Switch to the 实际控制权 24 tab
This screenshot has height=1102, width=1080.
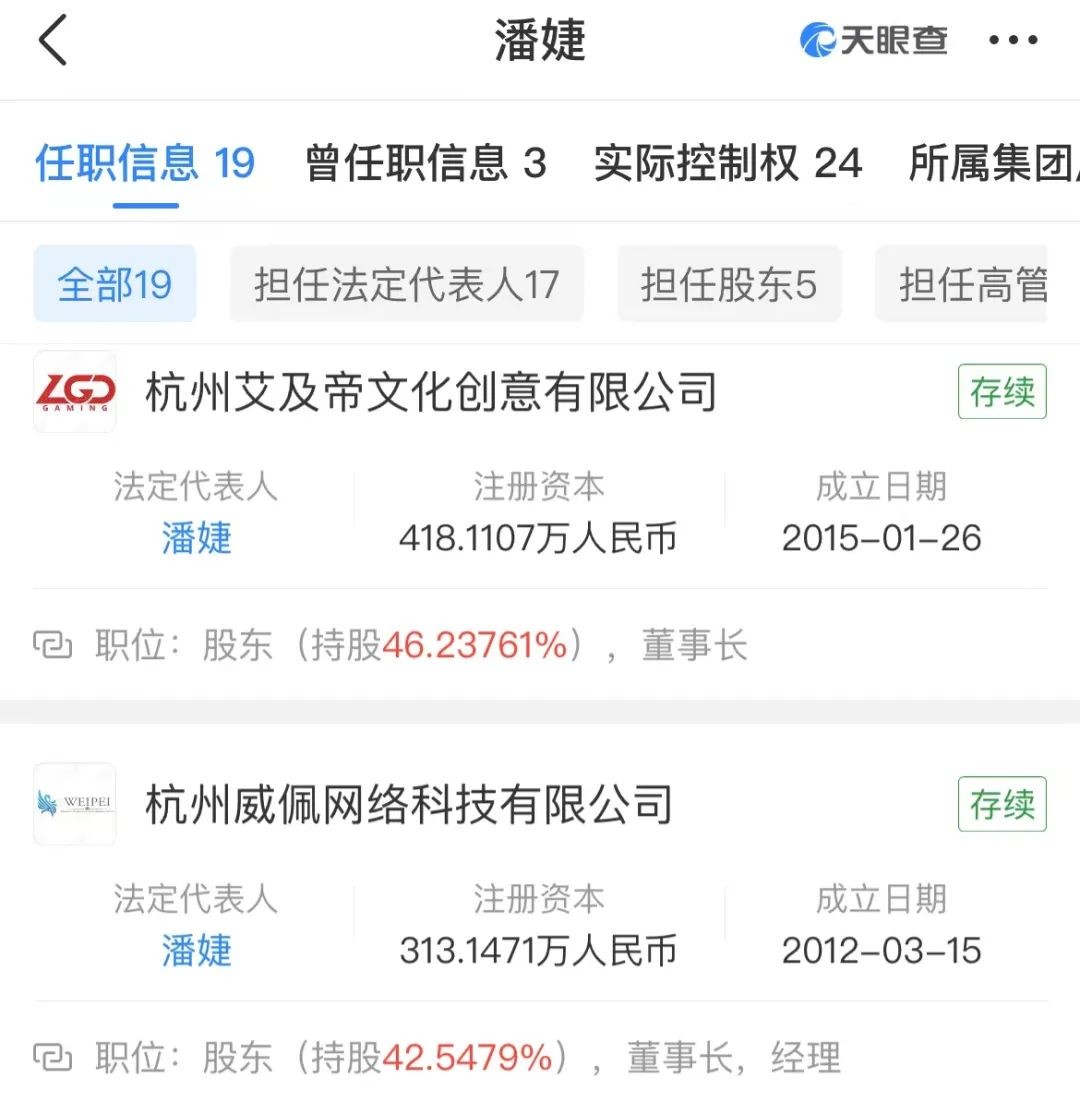[x=729, y=161]
